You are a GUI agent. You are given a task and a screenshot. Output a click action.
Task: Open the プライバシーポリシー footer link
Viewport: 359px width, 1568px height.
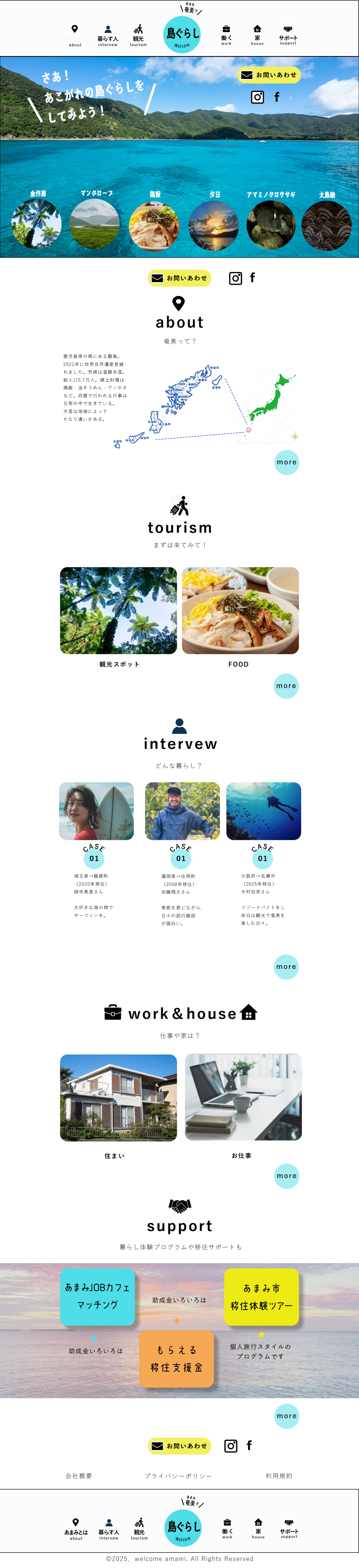178,1476
